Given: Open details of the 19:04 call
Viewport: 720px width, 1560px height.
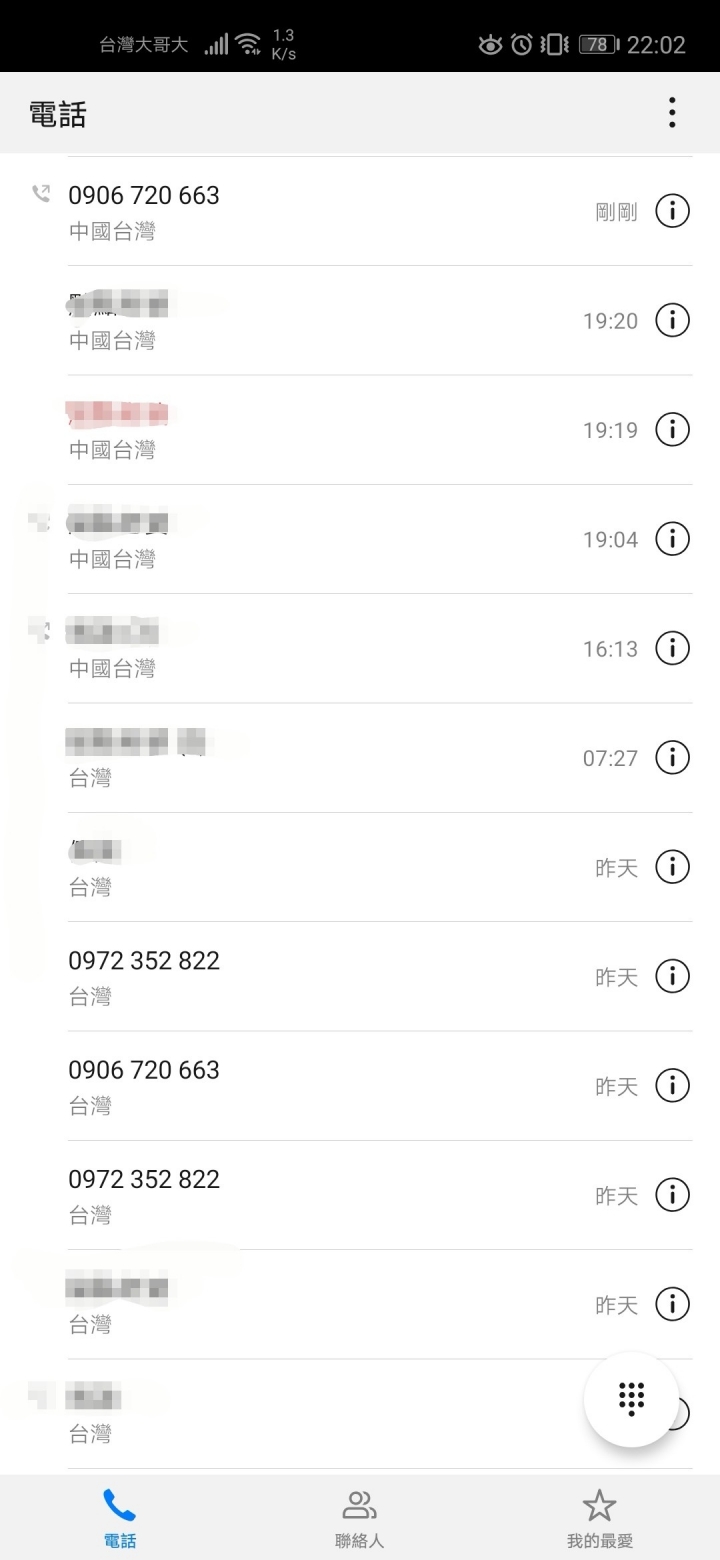Looking at the screenshot, I should 672,539.
